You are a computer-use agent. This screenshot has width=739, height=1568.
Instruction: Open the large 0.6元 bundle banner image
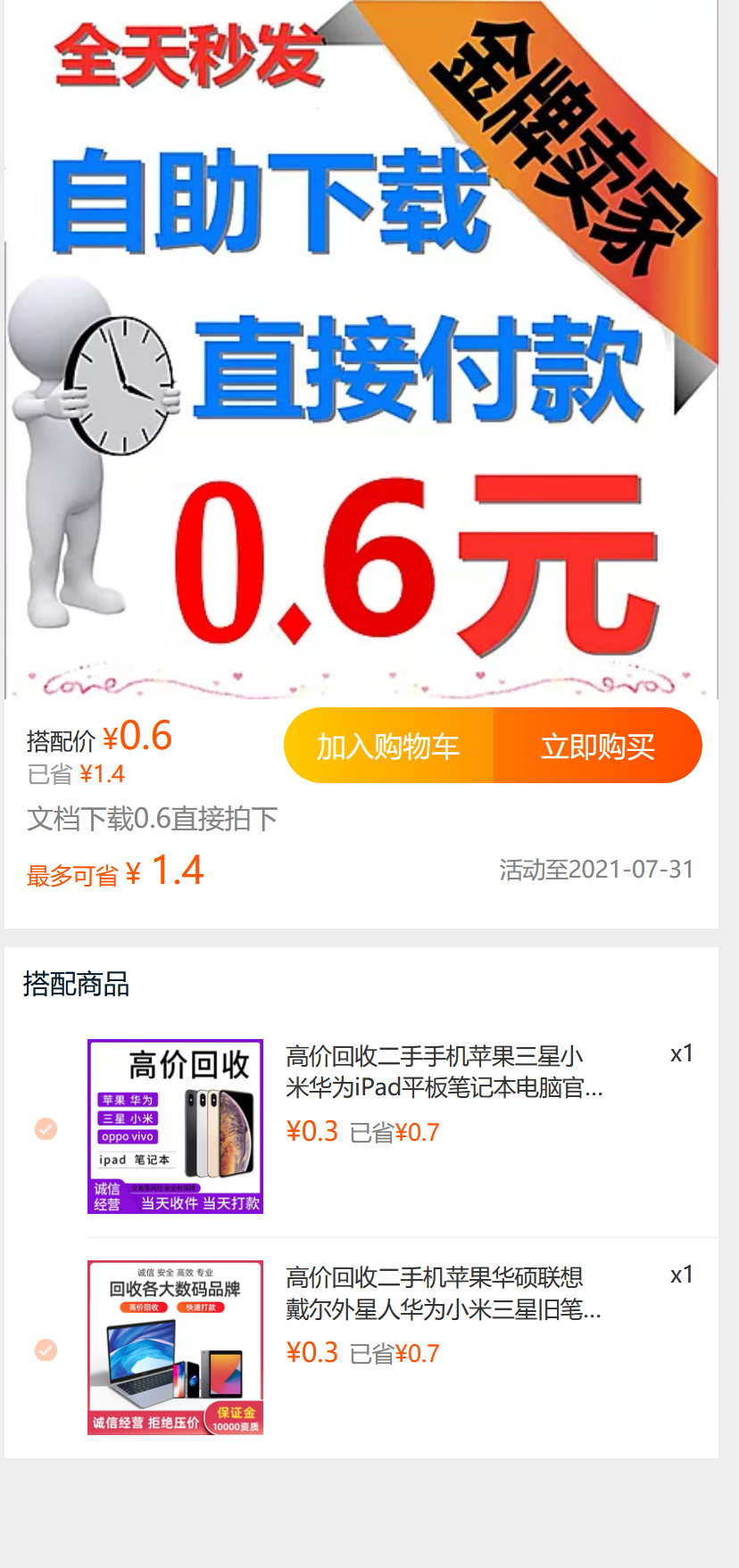pos(361,350)
